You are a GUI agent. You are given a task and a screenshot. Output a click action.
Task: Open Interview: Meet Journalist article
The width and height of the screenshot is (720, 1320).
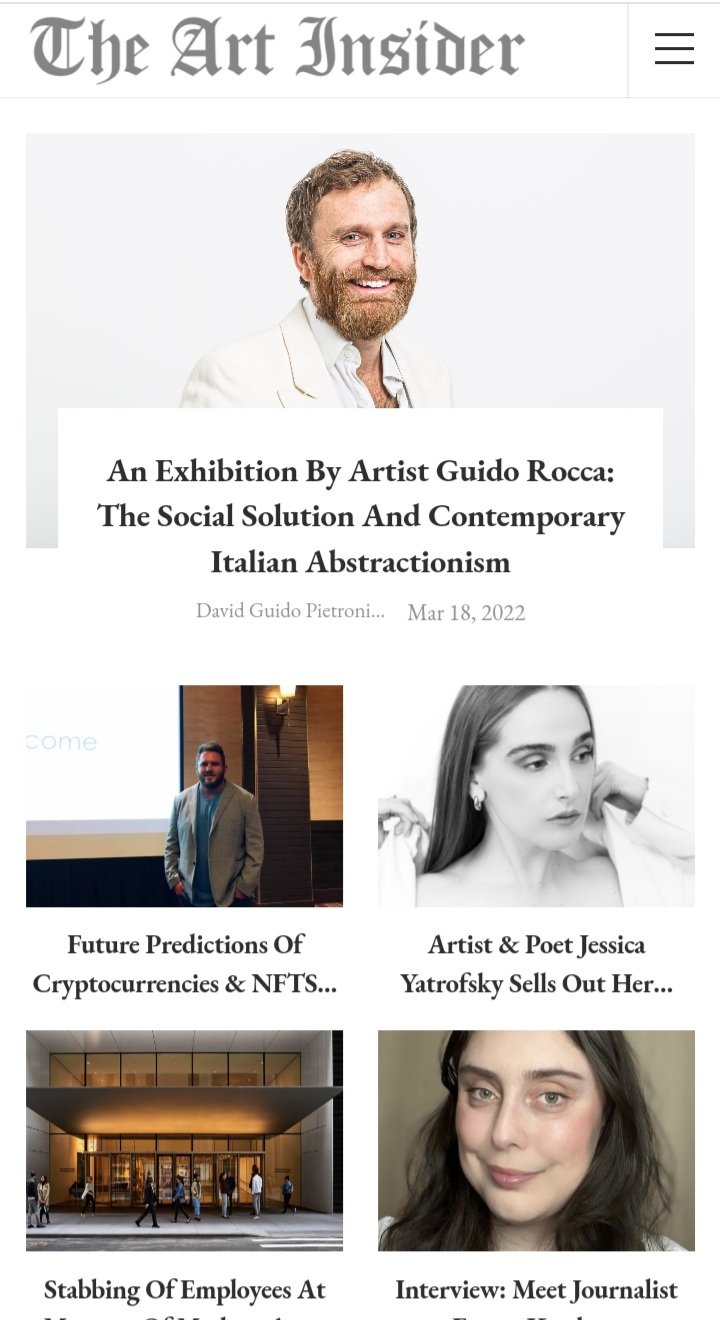tap(536, 1291)
